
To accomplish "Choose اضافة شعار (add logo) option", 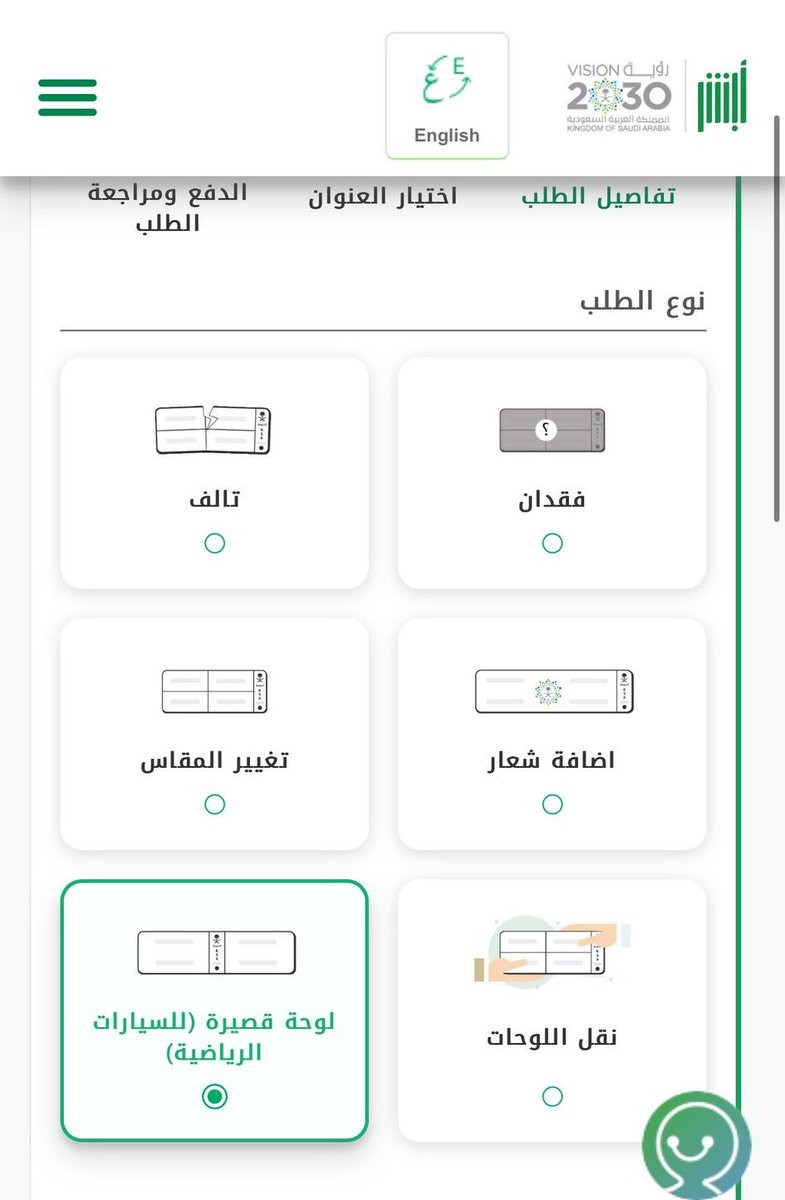I will click(x=552, y=804).
